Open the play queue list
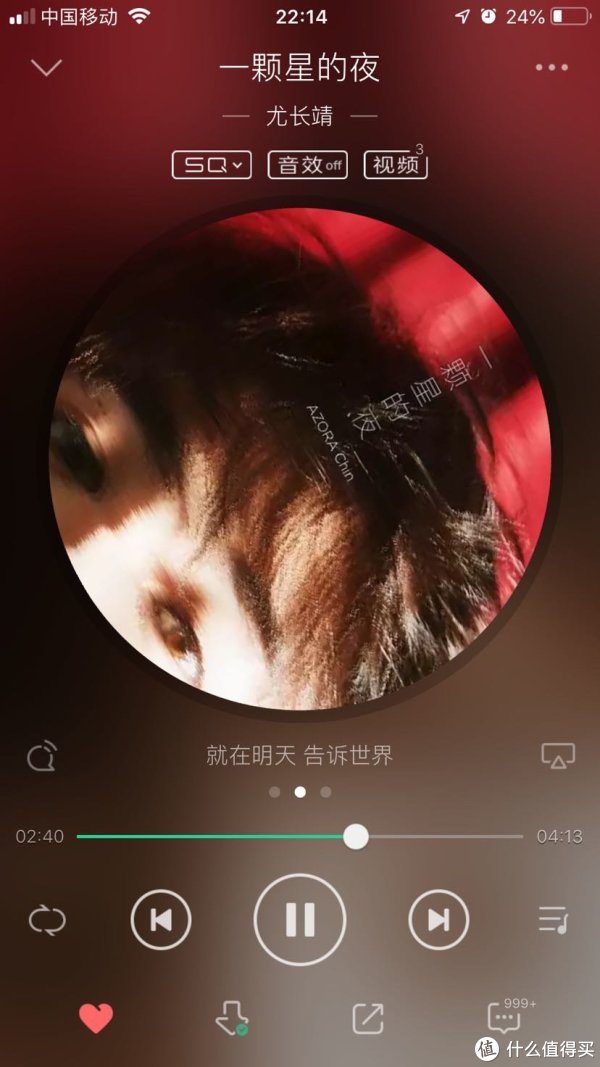Screen dimensions: 600x1067 (x=552, y=920)
